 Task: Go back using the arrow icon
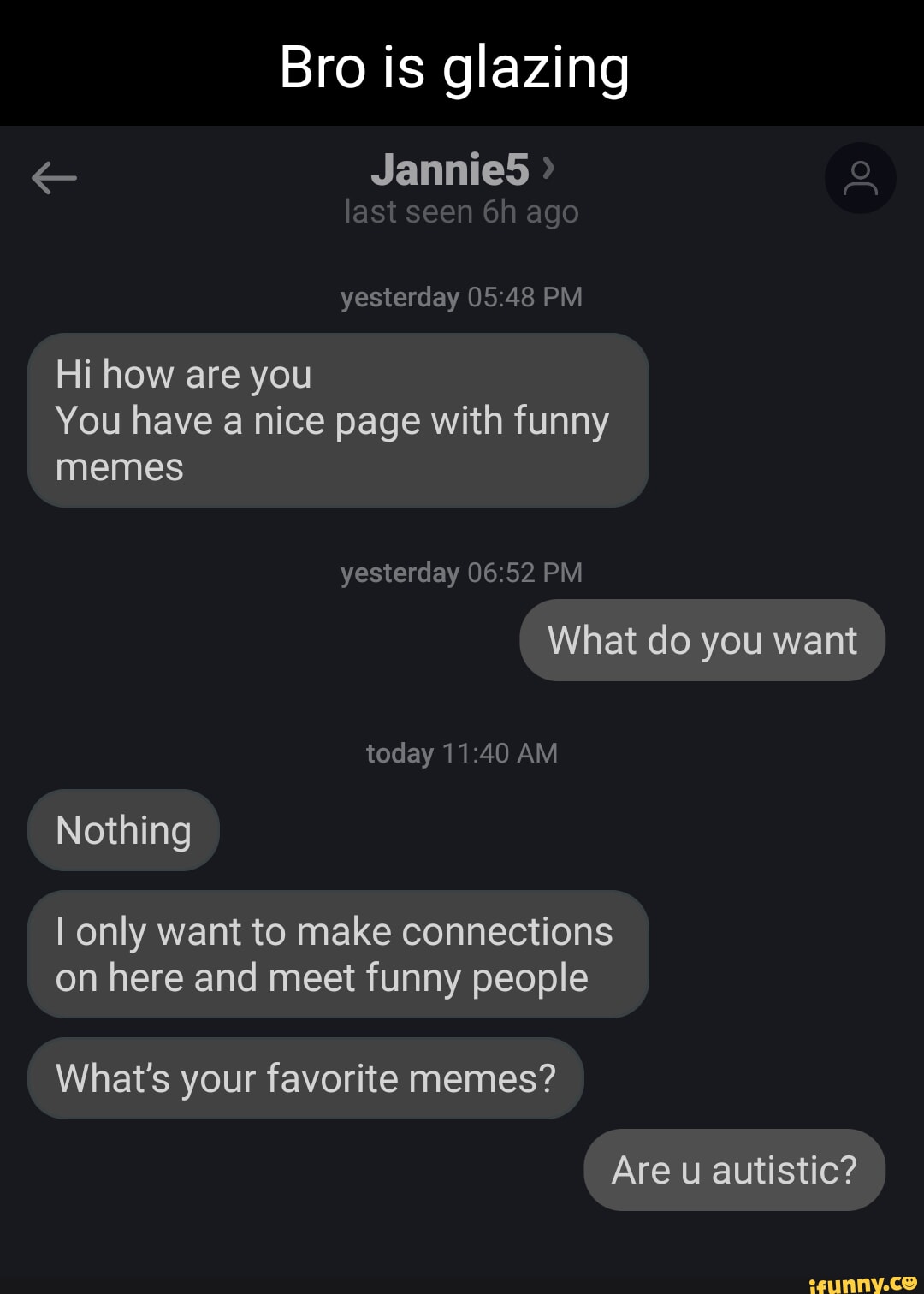pyautogui.click(x=54, y=178)
